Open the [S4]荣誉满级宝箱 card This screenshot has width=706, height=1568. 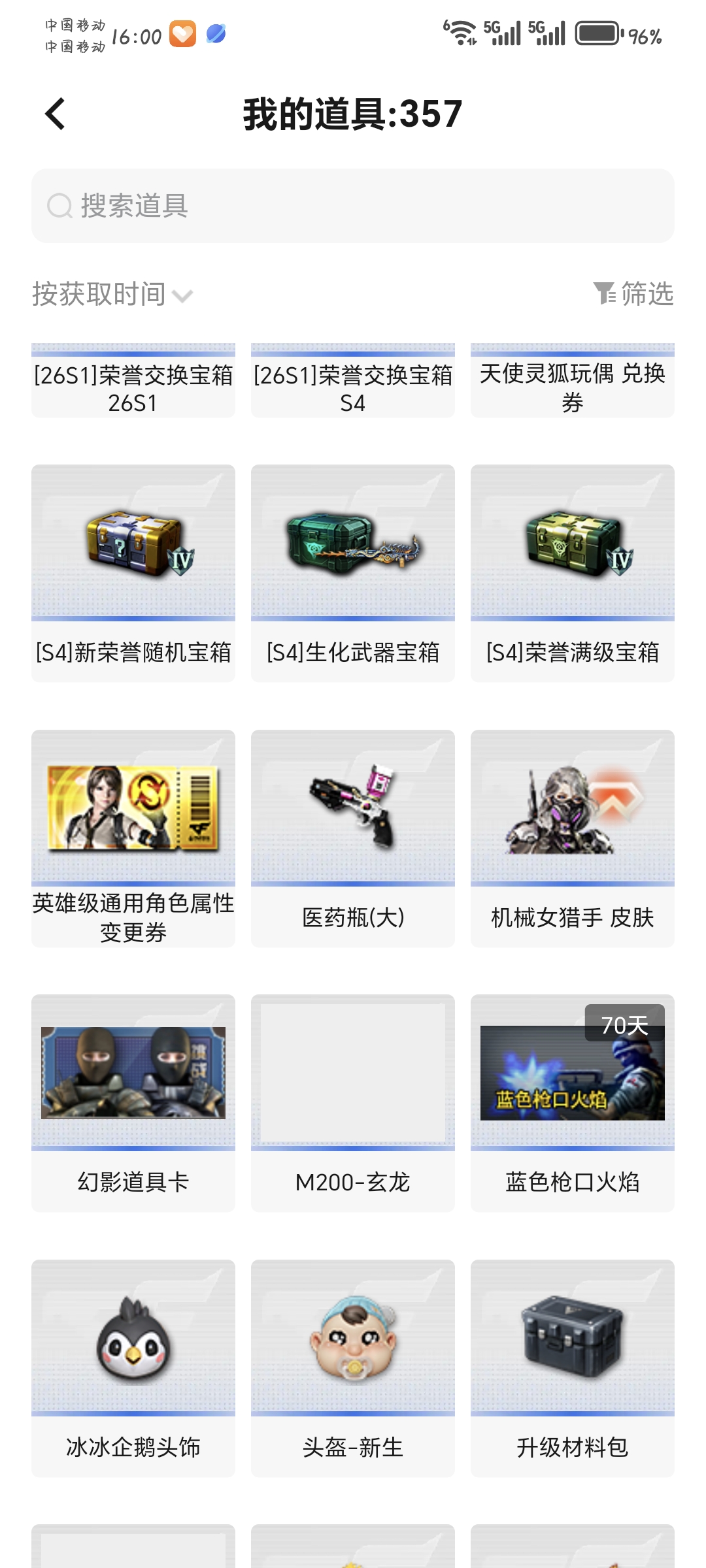(573, 573)
